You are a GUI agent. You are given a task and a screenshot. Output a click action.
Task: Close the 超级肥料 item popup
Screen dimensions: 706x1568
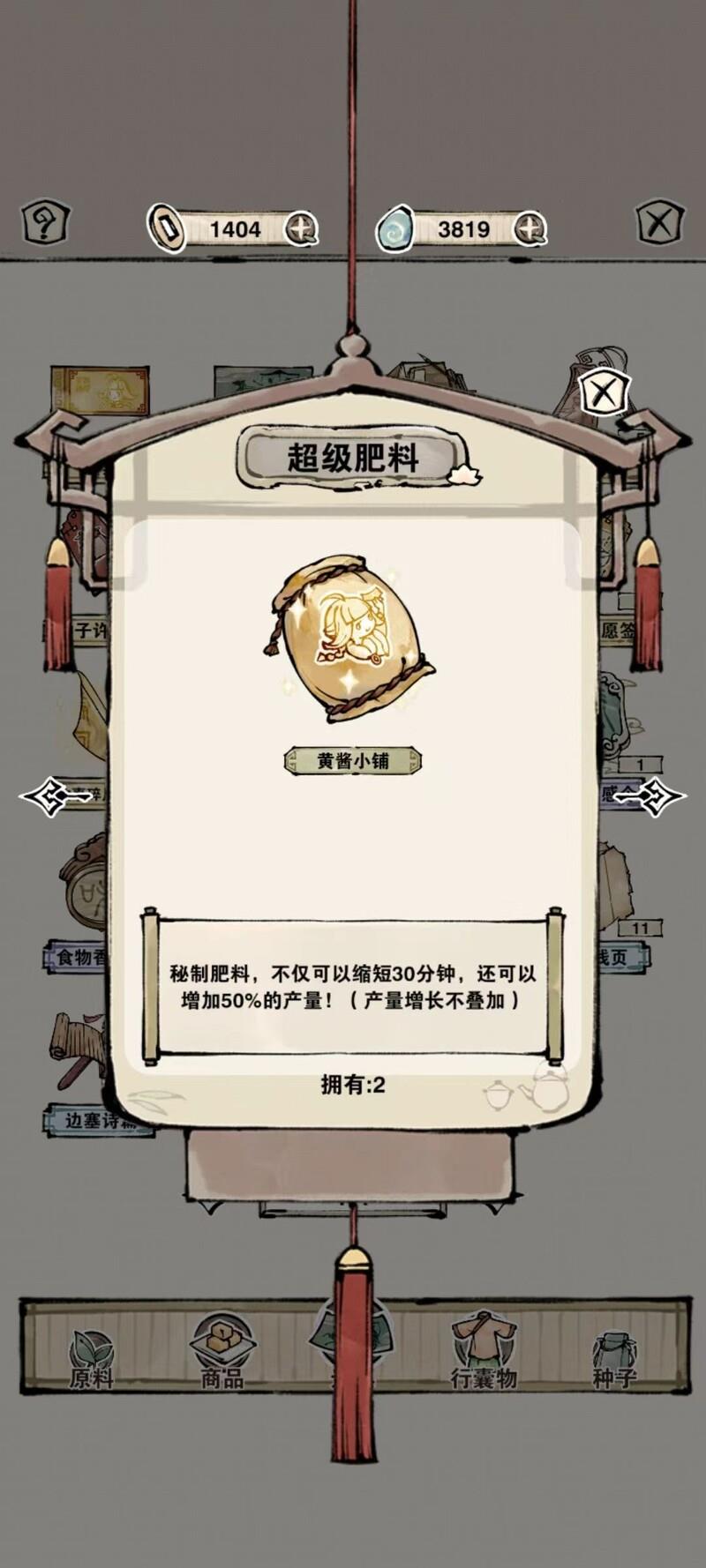coord(605,392)
